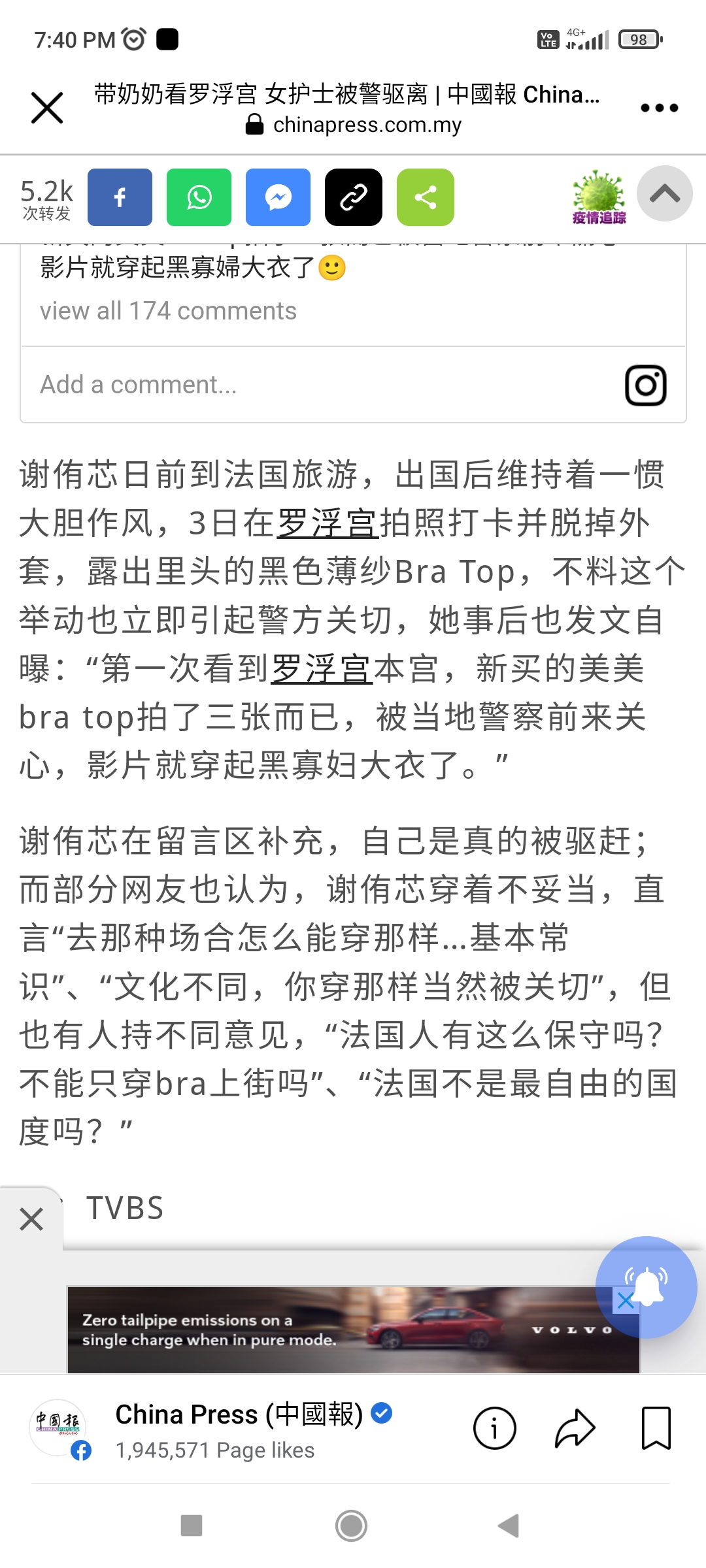Open the 疫情追踪 tracker
The height and width of the screenshot is (1568, 706).
[x=599, y=197]
